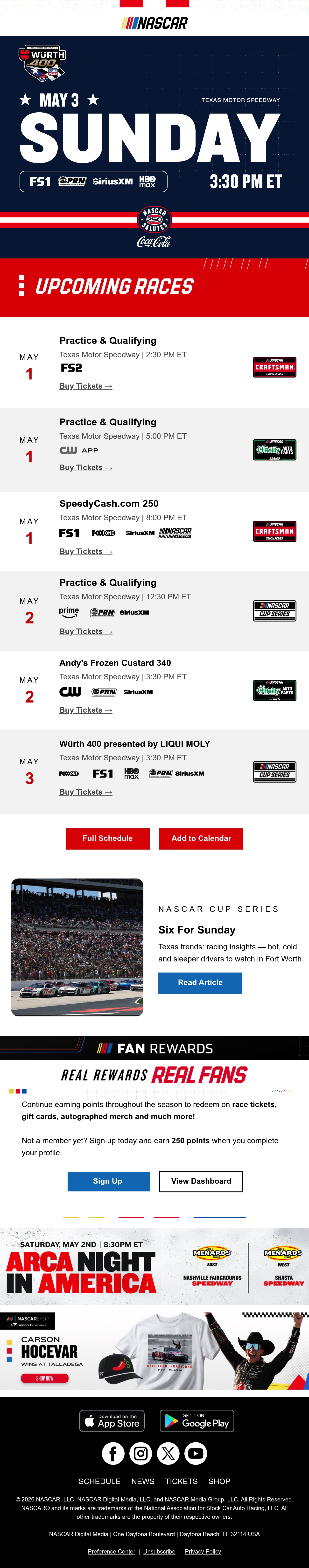
Task: Open NASCAR on X
Action: (x=168, y=1453)
